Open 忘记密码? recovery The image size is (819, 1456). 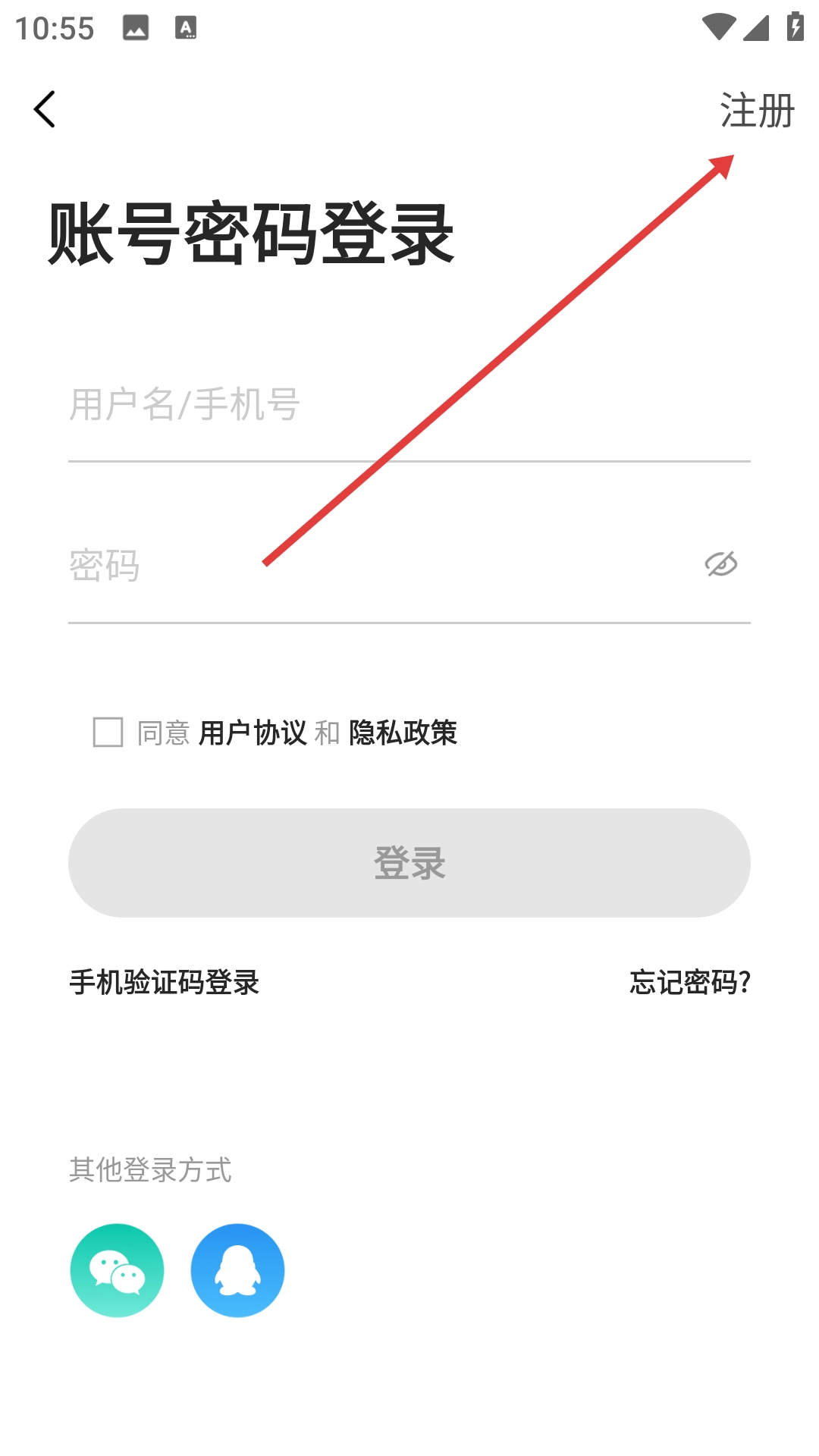(x=689, y=982)
